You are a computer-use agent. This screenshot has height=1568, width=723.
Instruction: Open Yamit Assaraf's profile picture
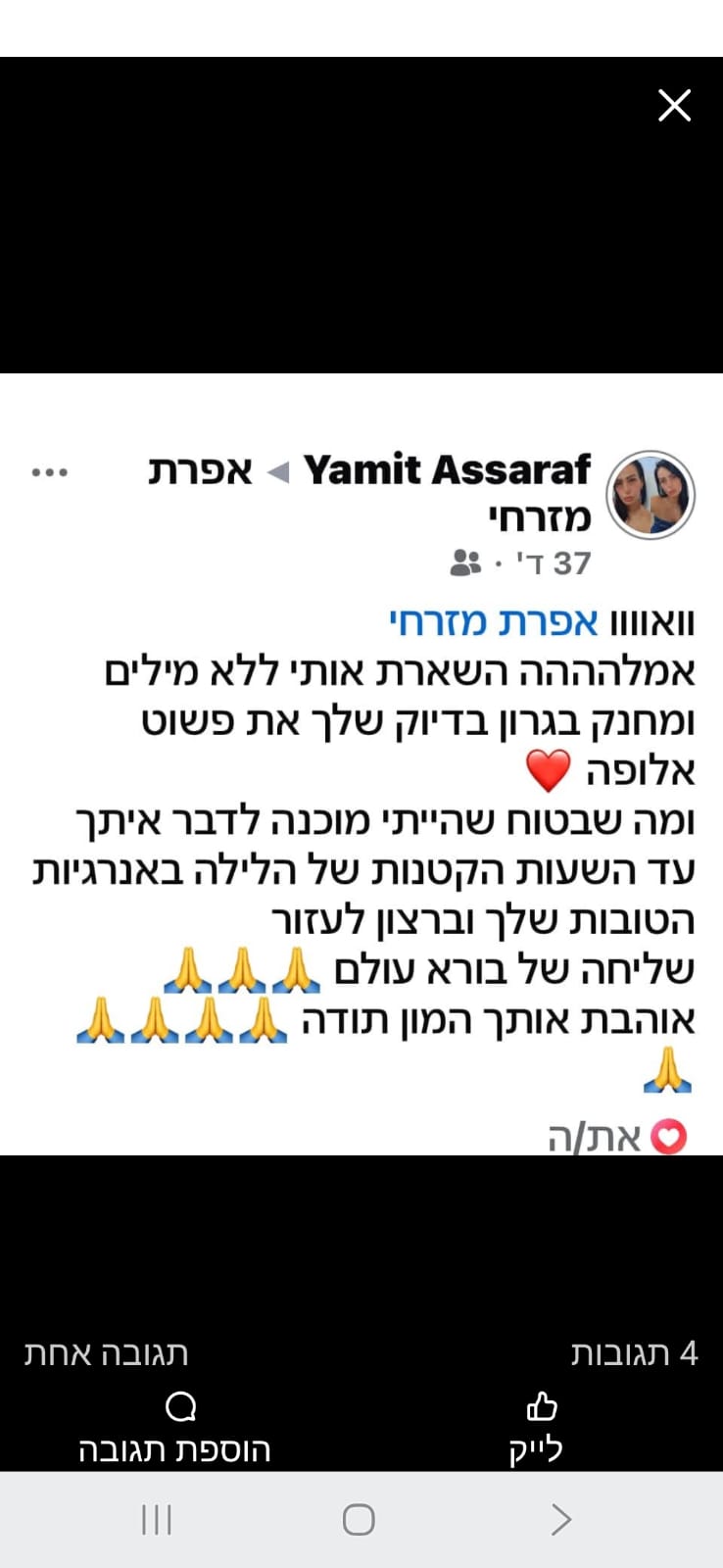651,495
